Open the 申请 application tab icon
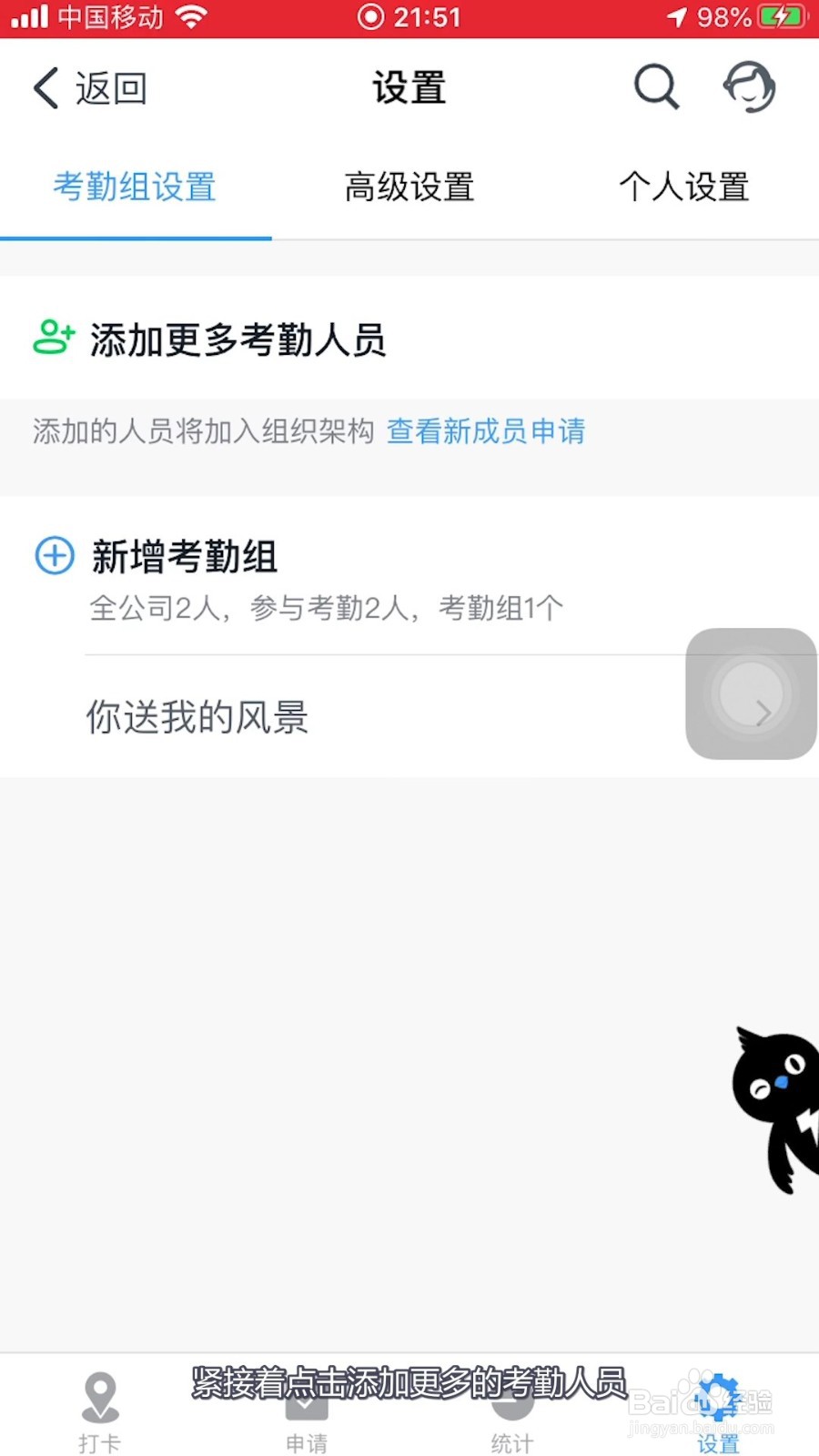819x1456 pixels. [306, 1406]
